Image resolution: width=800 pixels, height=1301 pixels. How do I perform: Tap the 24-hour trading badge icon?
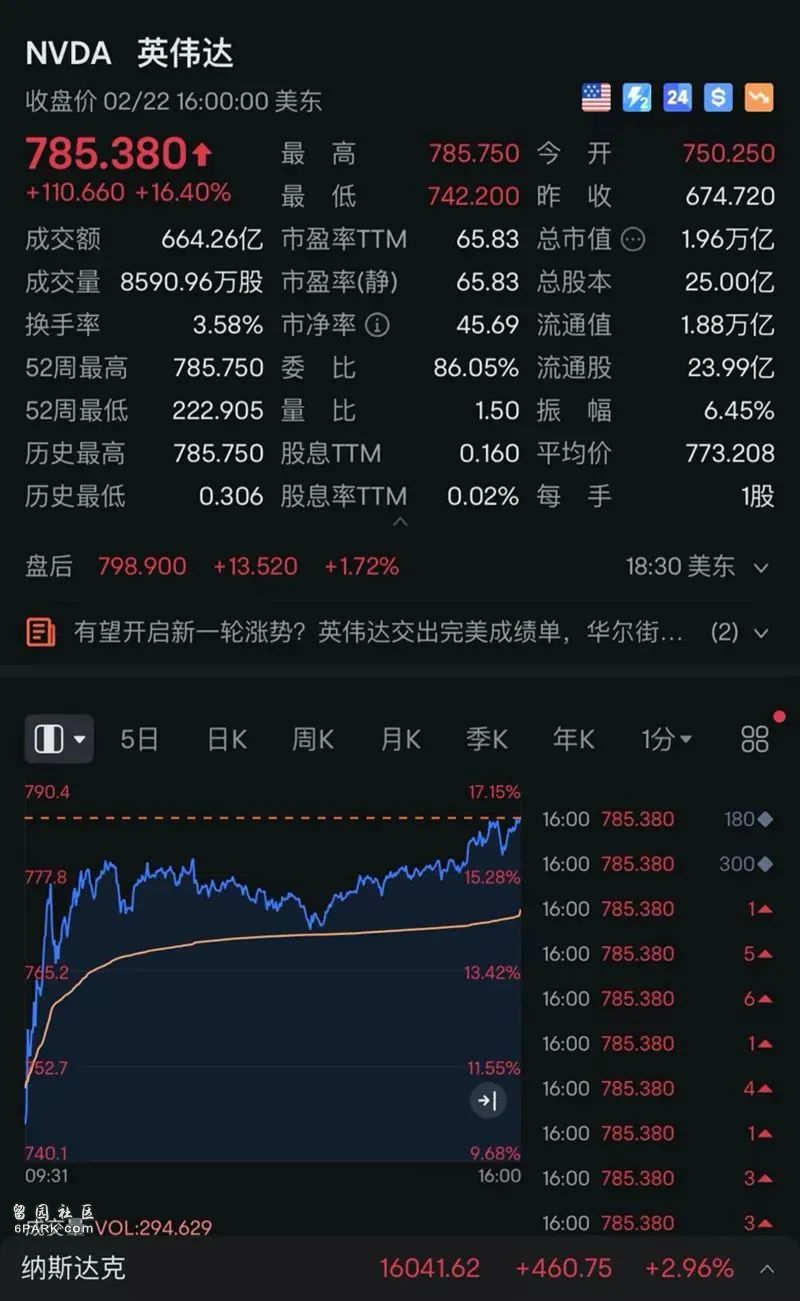pyautogui.click(x=677, y=97)
